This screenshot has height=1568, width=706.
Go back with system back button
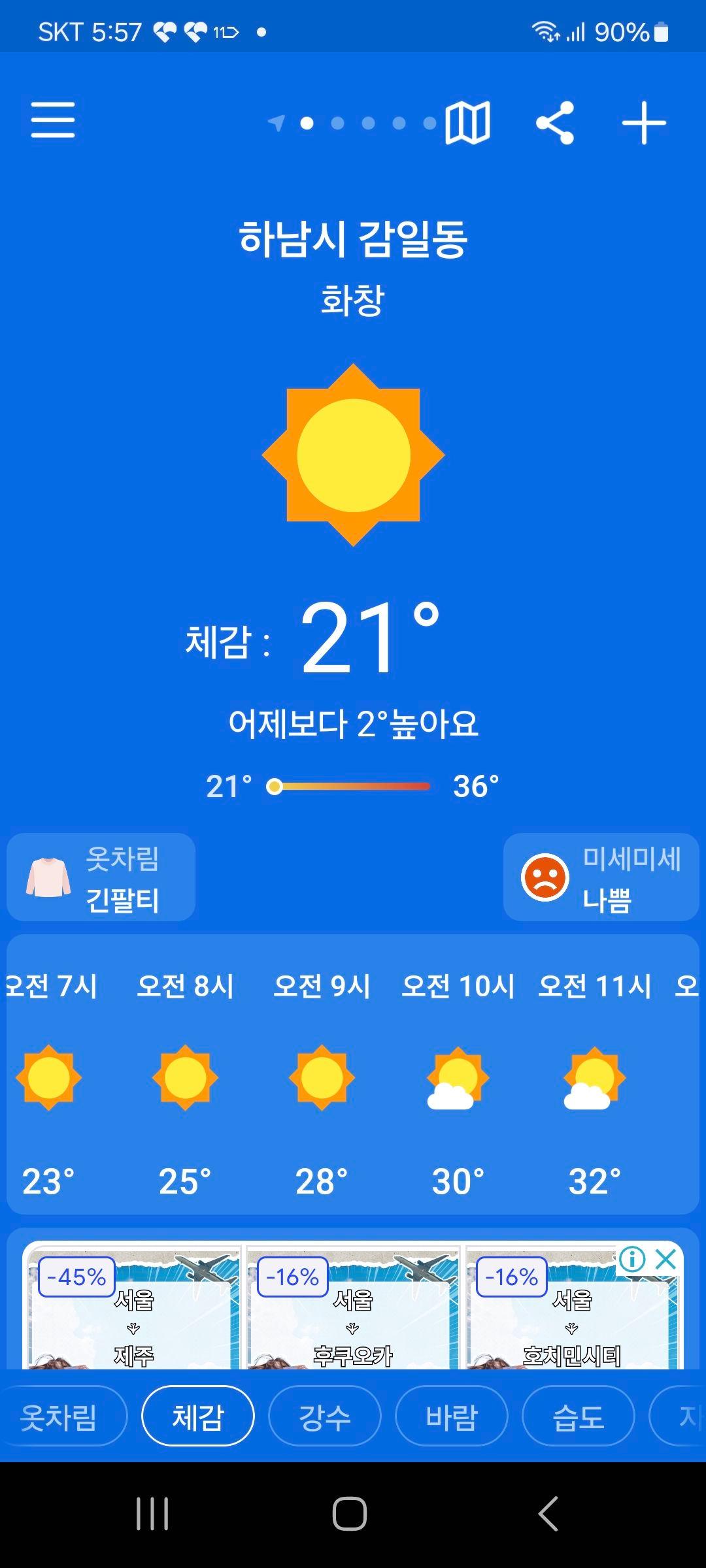(548, 1513)
